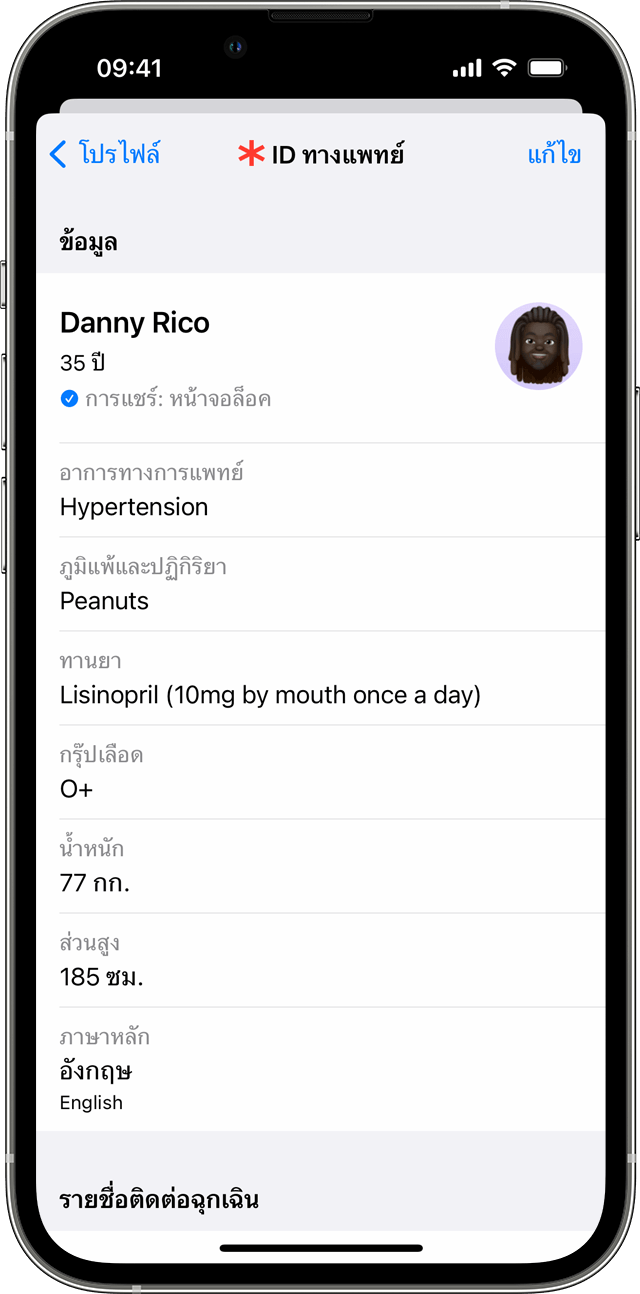
Task: Tap แก้ไข to edit Medical ID
Action: pyautogui.click(x=554, y=155)
